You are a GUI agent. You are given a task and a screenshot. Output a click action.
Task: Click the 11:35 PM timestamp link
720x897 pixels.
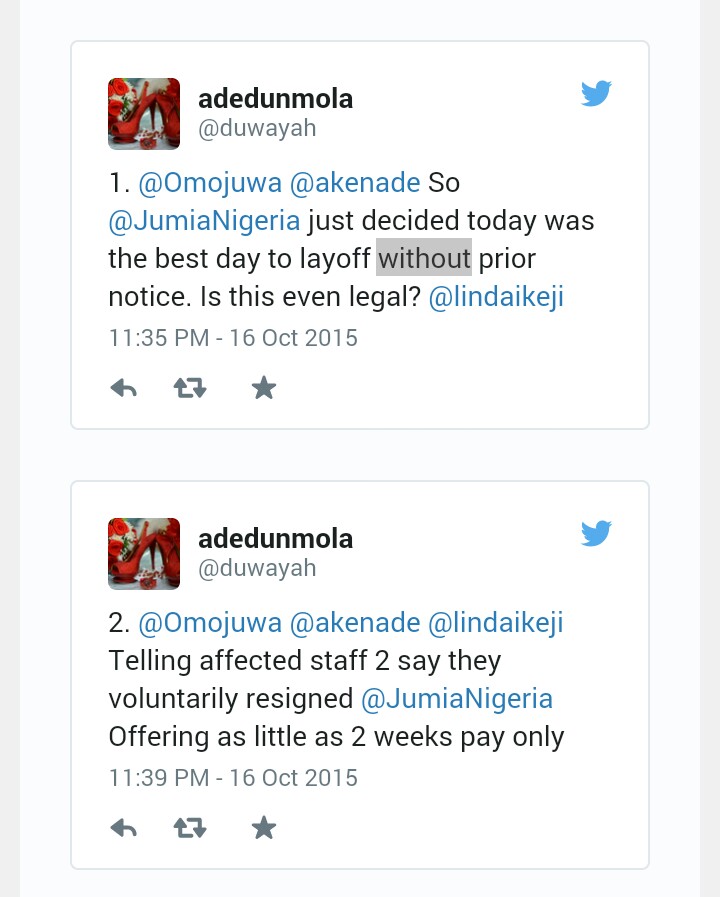(x=232, y=338)
